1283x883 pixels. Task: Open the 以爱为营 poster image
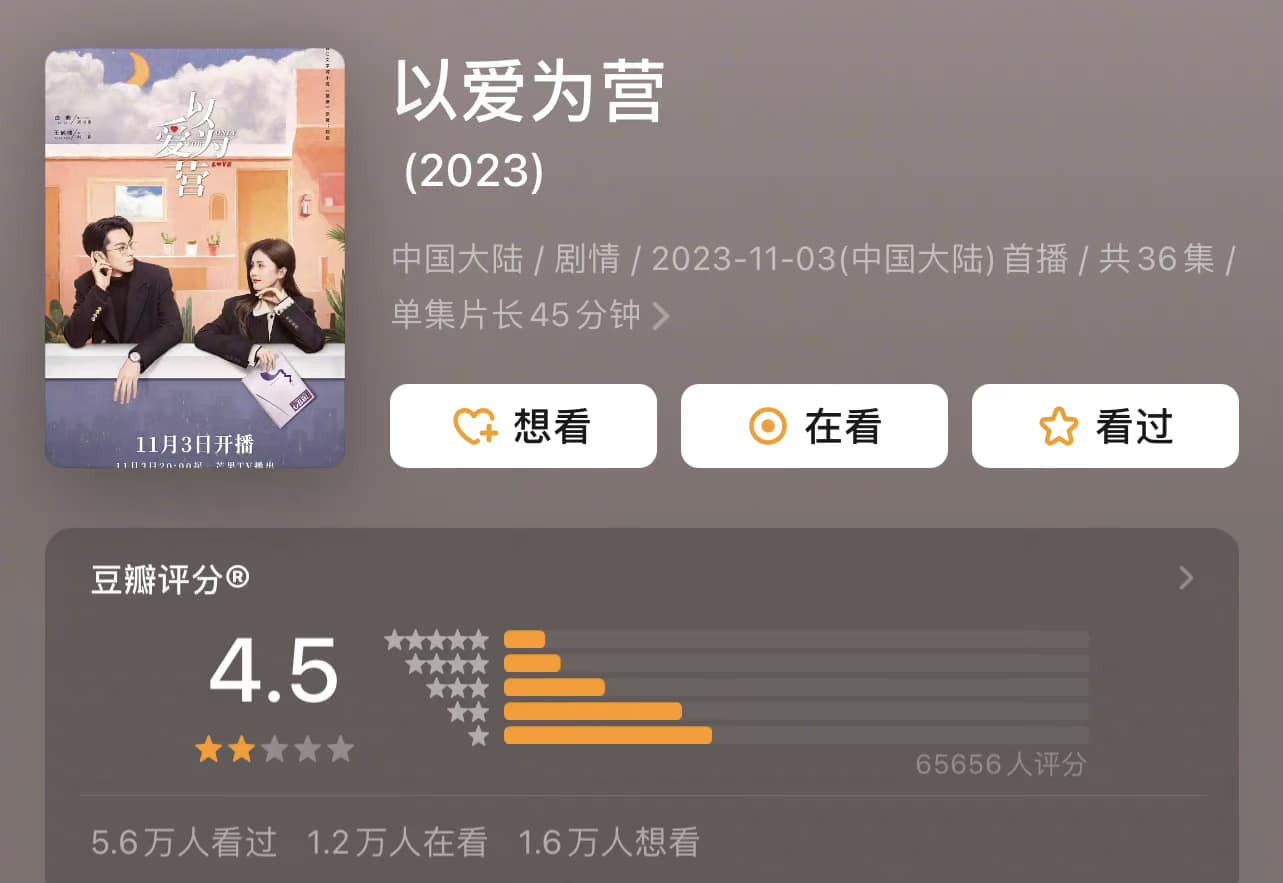click(195, 258)
